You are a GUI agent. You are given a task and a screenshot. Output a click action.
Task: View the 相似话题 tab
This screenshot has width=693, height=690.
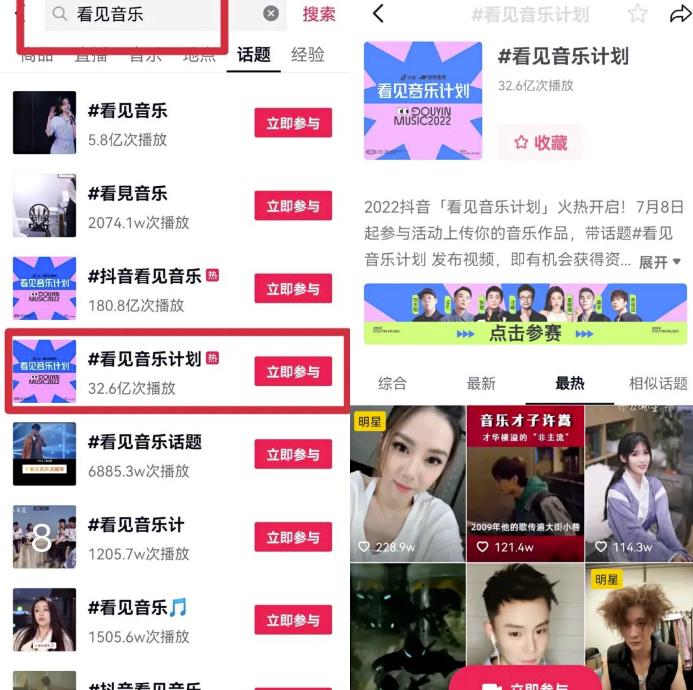657,383
